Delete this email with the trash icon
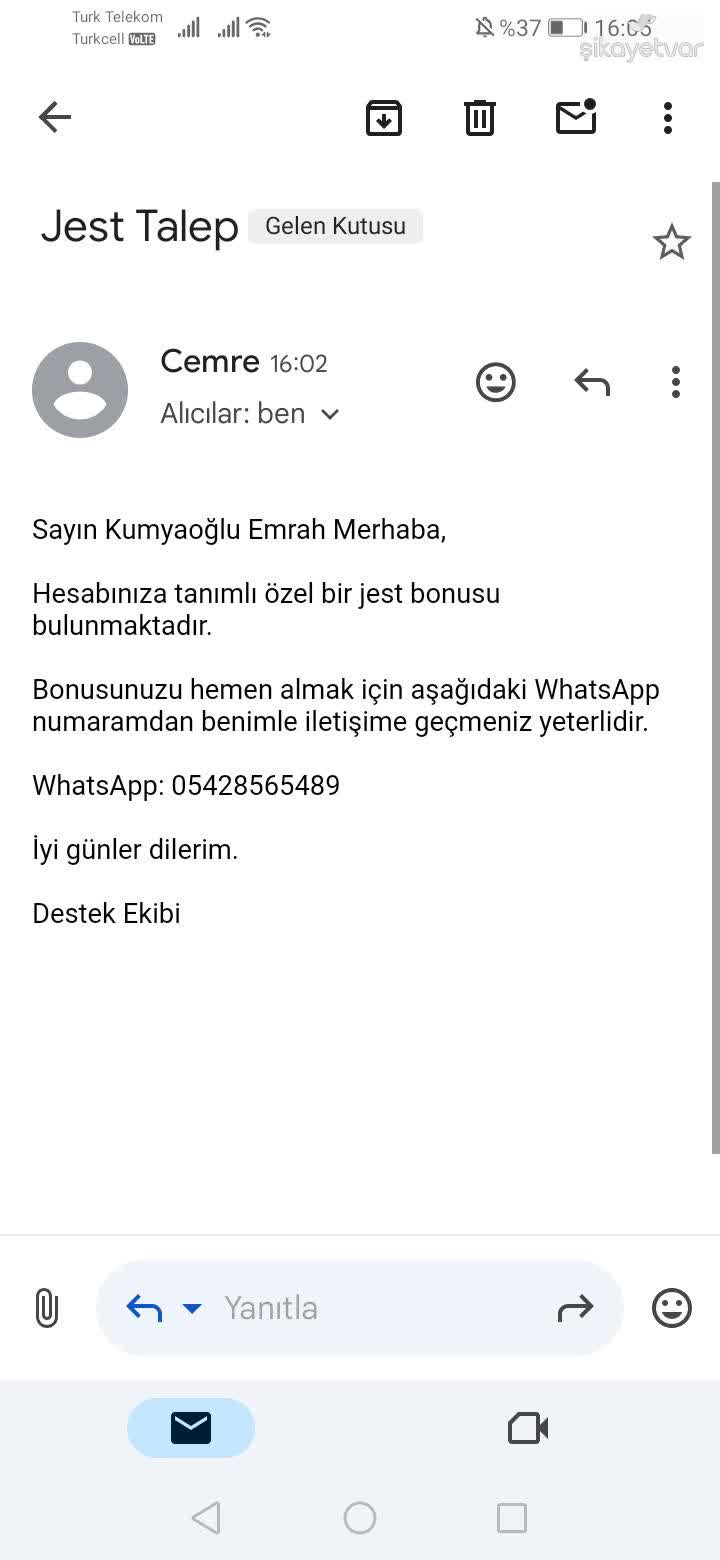The image size is (720, 1560). [480, 118]
